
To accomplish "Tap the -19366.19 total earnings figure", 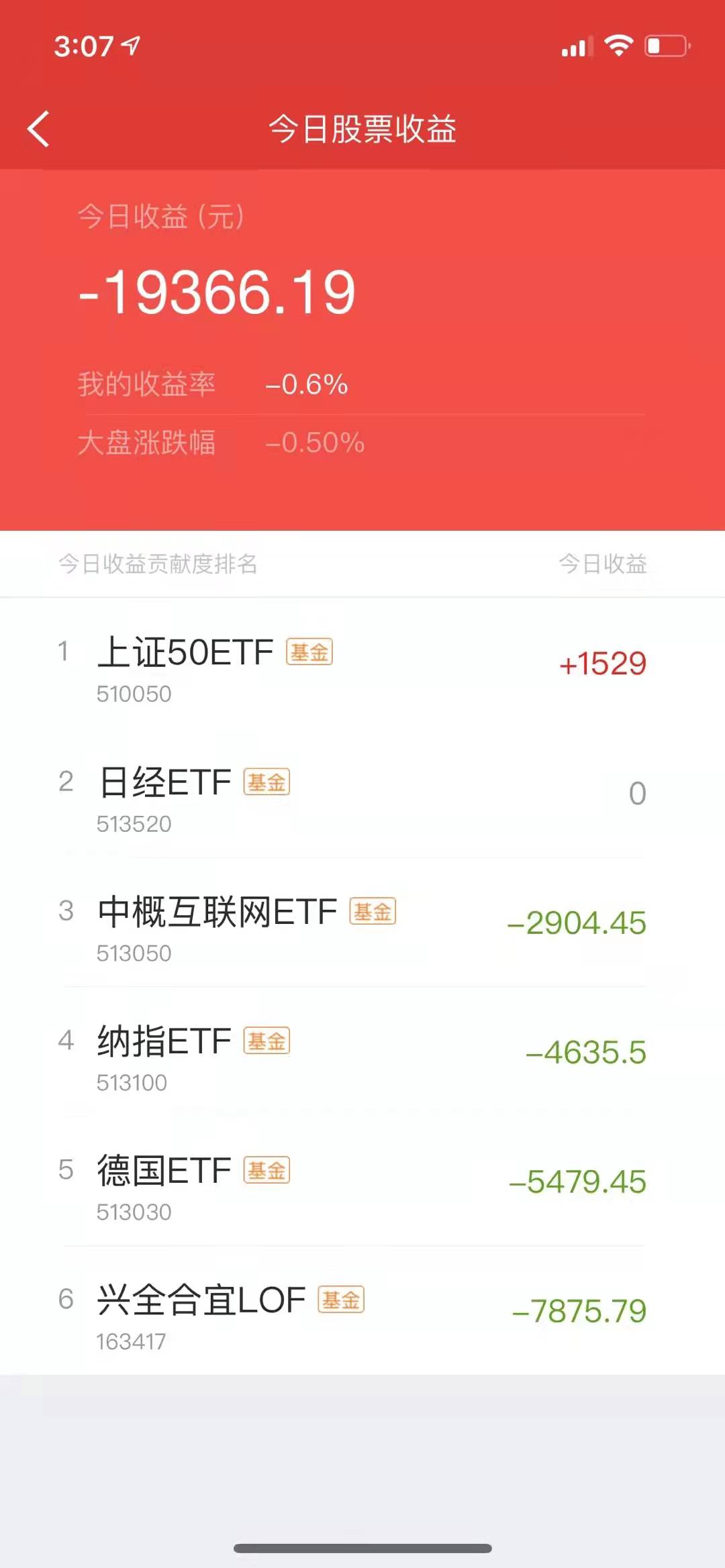I will [213, 293].
